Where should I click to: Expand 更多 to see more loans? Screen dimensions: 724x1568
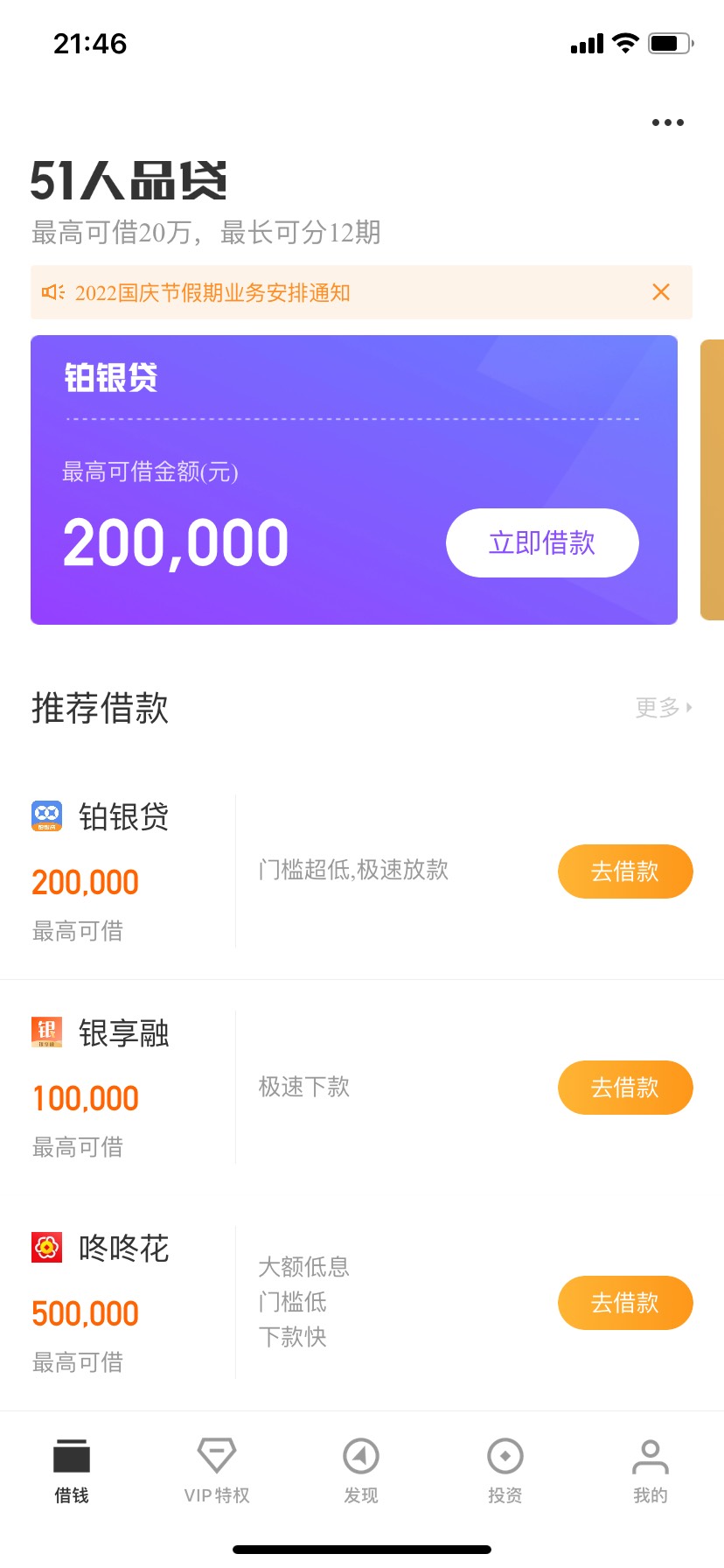coord(662,707)
